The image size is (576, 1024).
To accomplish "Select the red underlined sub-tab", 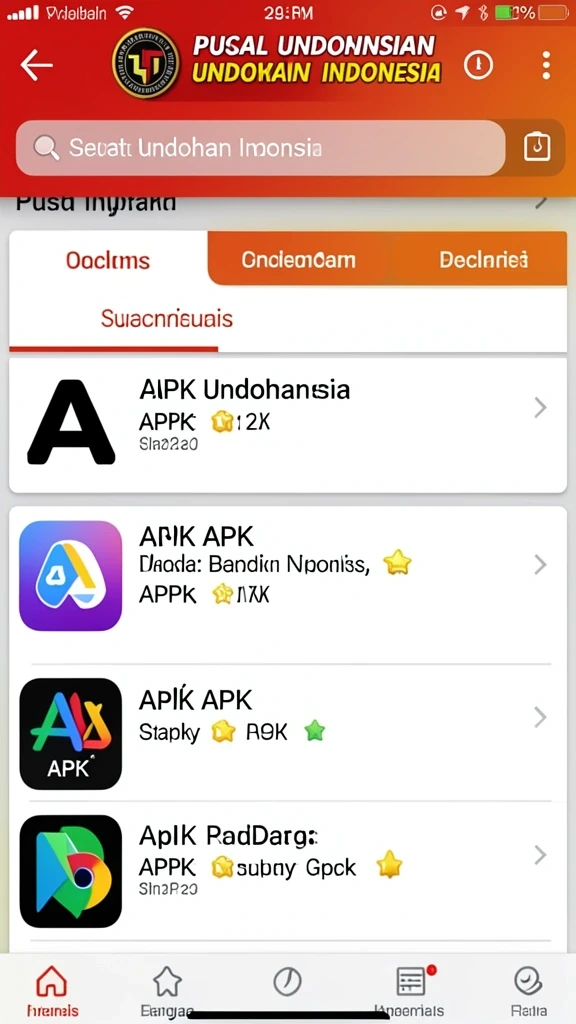I will pos(167,319).
